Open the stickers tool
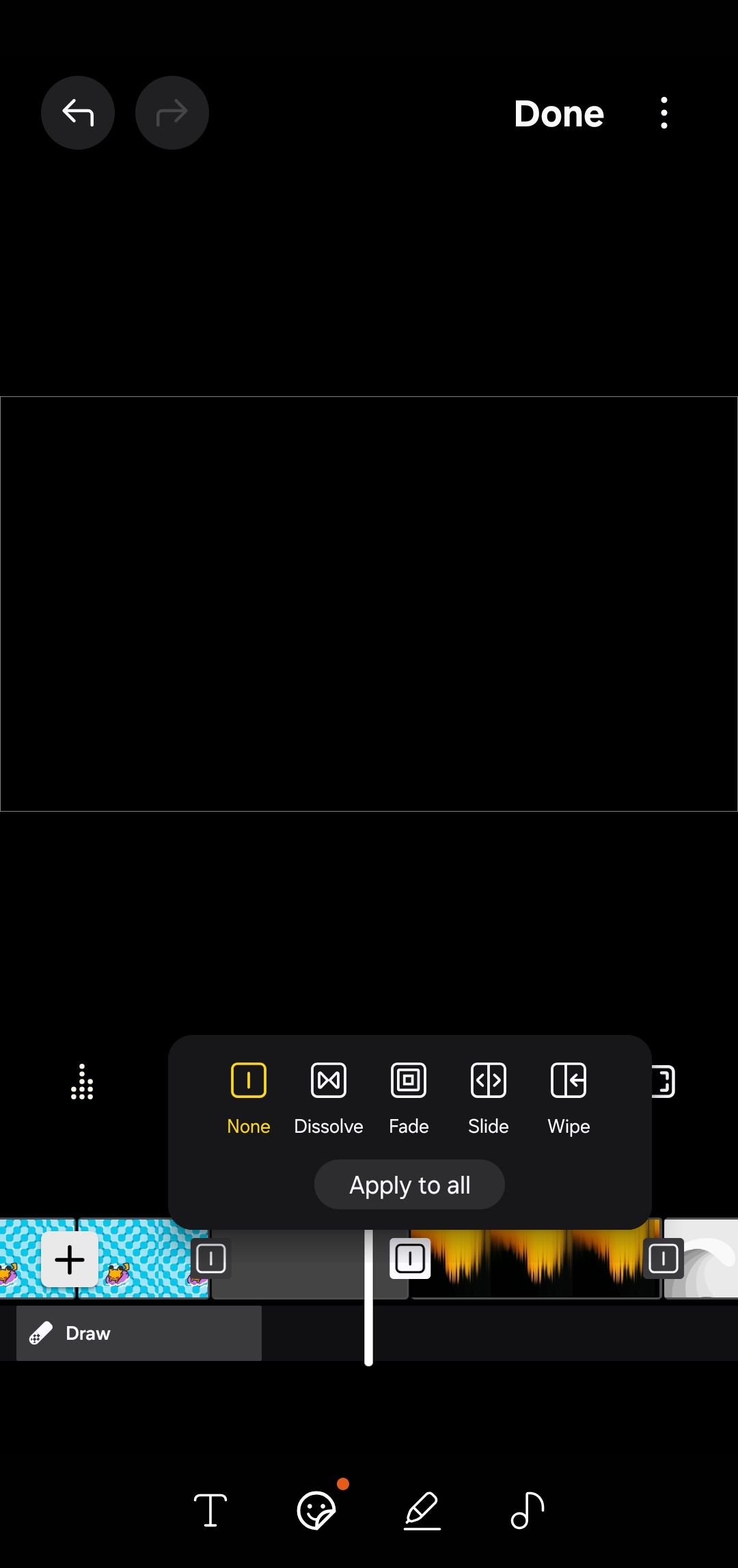738x1568 pixels. (316, 1510)
